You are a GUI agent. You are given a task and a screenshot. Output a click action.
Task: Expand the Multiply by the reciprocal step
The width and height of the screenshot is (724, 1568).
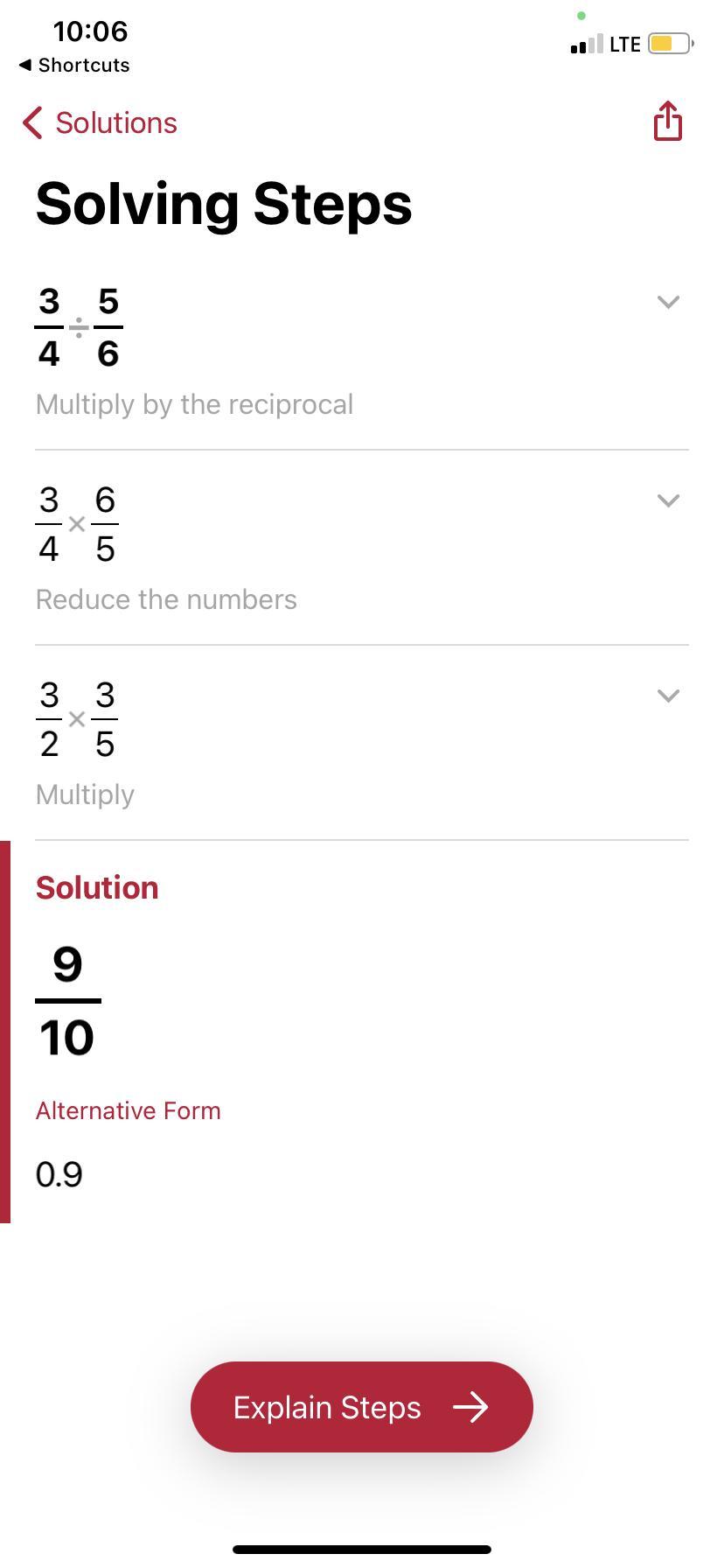tap(668, 302)
